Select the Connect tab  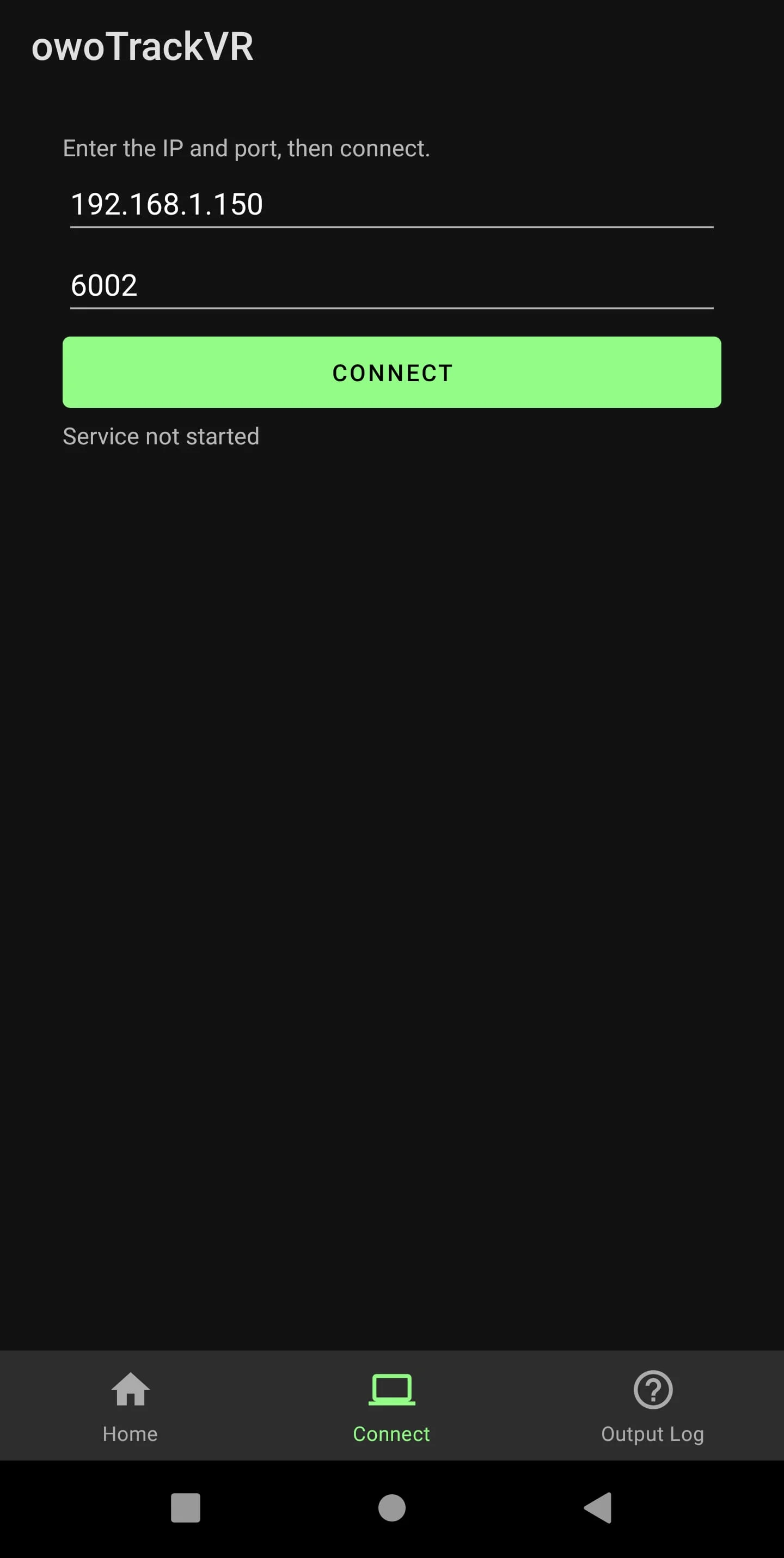(391, 1406)
